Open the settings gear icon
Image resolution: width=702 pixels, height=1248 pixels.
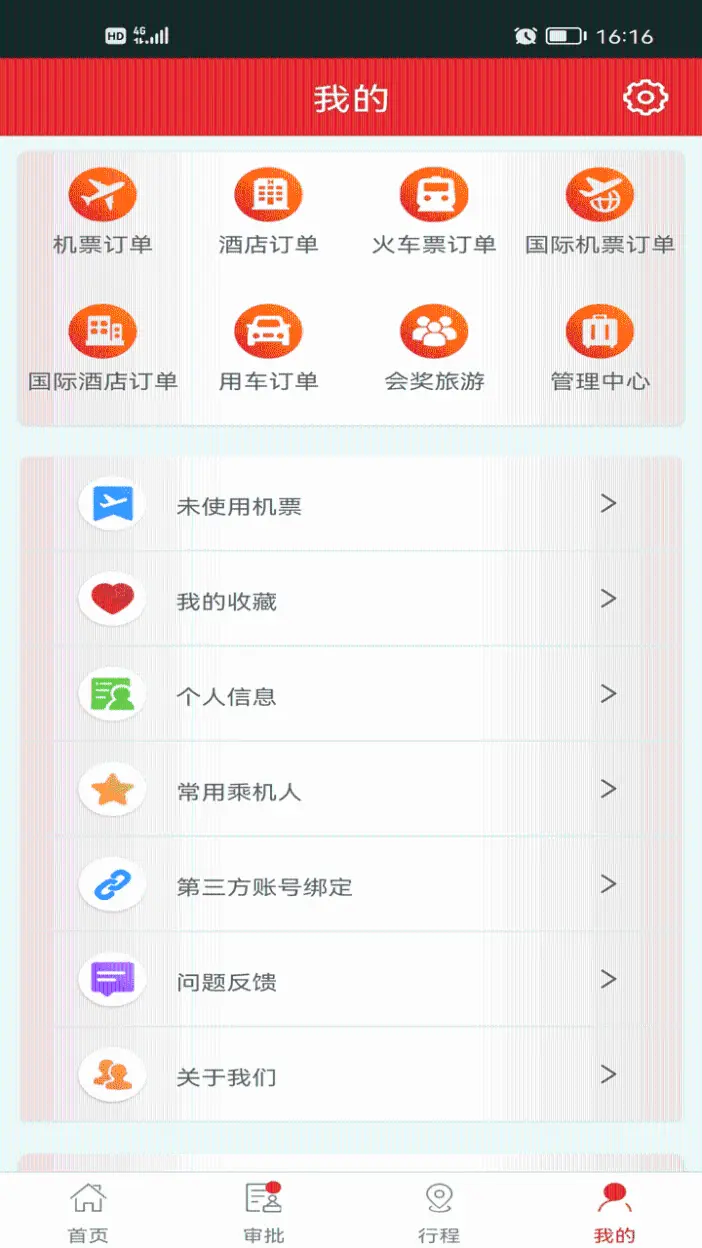click(645, 97)
